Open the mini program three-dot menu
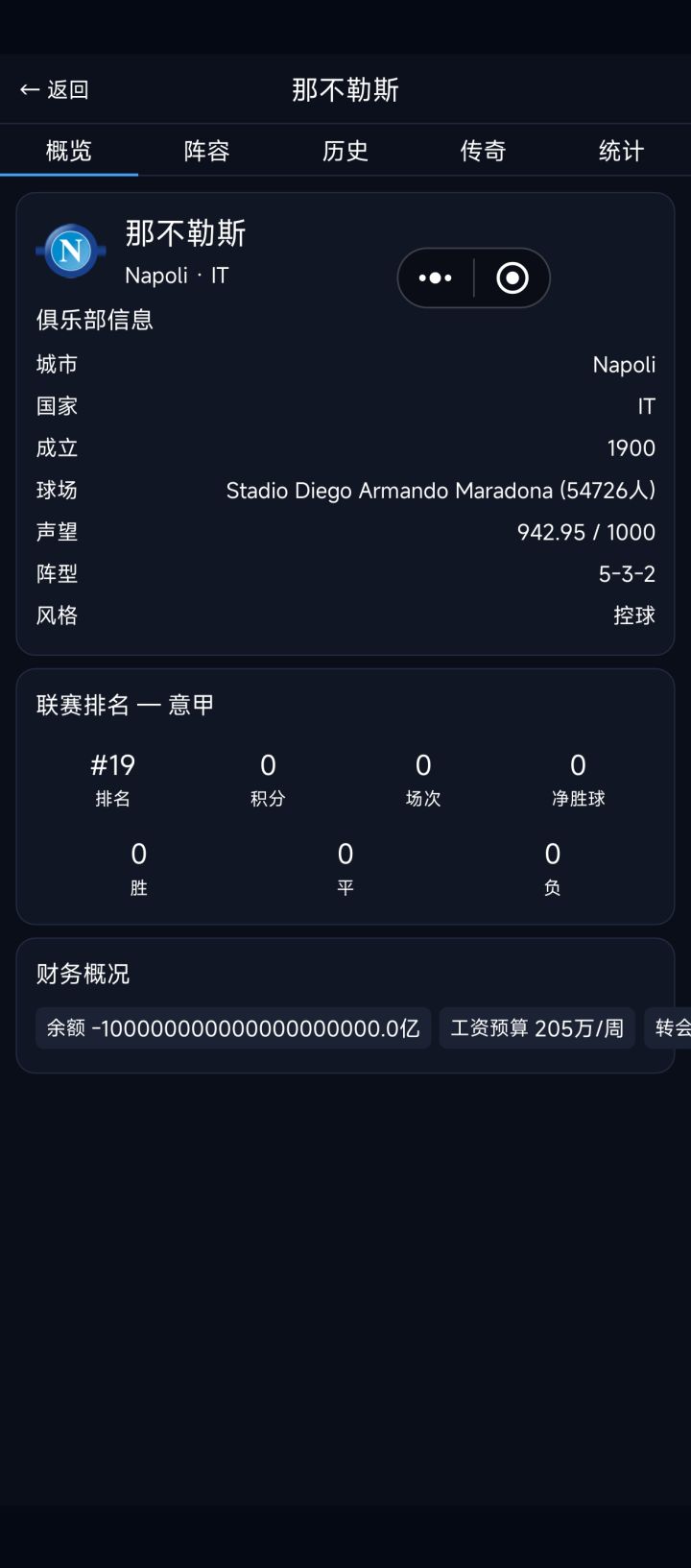This screenshot has height=1568, width=691. tap(436, 278)
